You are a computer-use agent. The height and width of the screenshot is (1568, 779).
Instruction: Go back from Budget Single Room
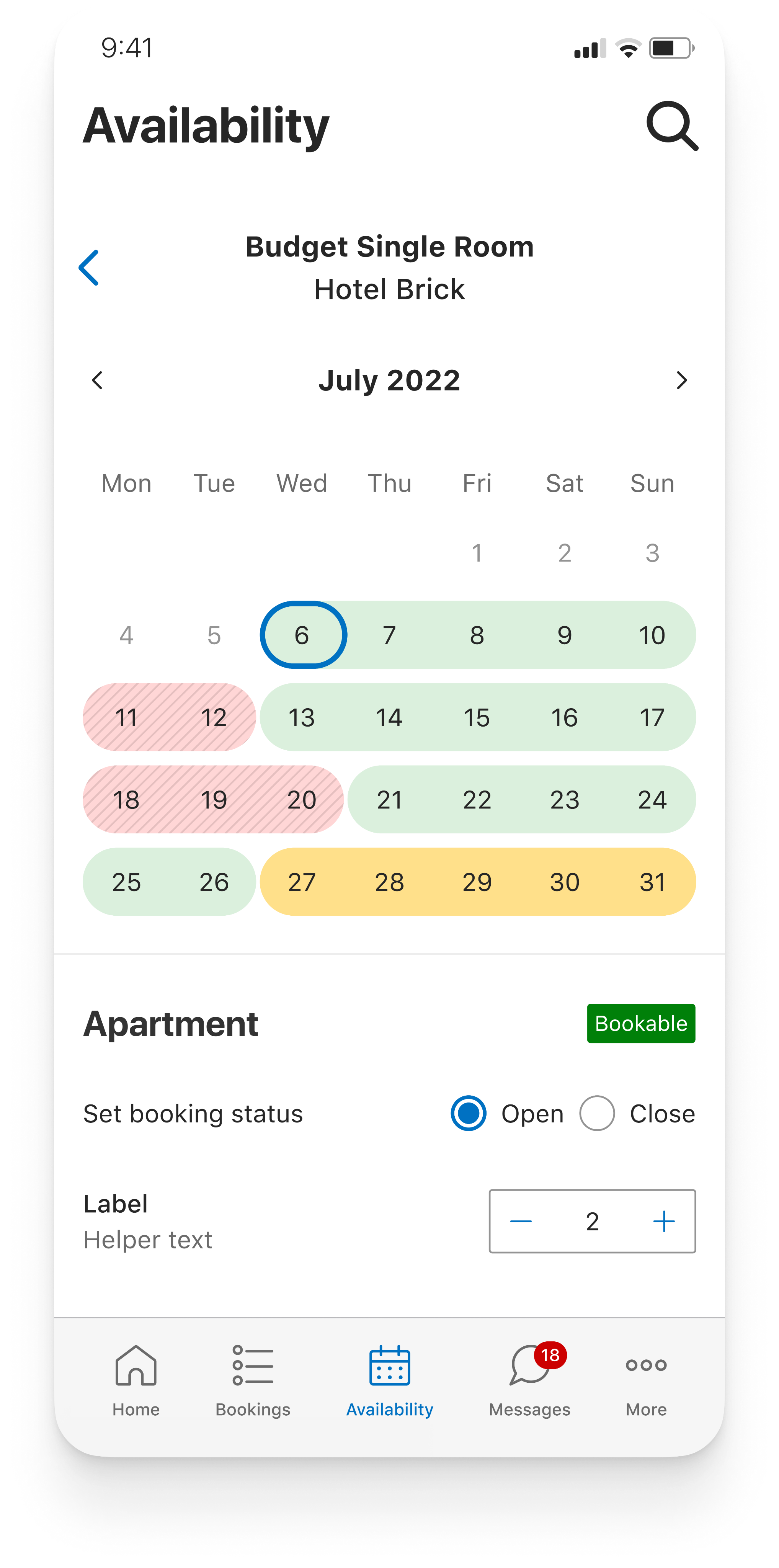click(x=89, y=268)
